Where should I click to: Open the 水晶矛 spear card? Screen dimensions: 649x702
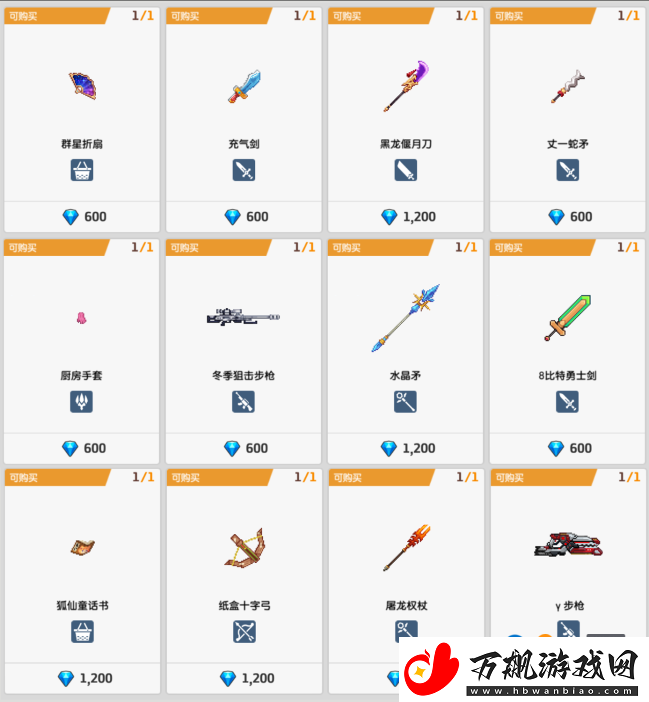406,340
